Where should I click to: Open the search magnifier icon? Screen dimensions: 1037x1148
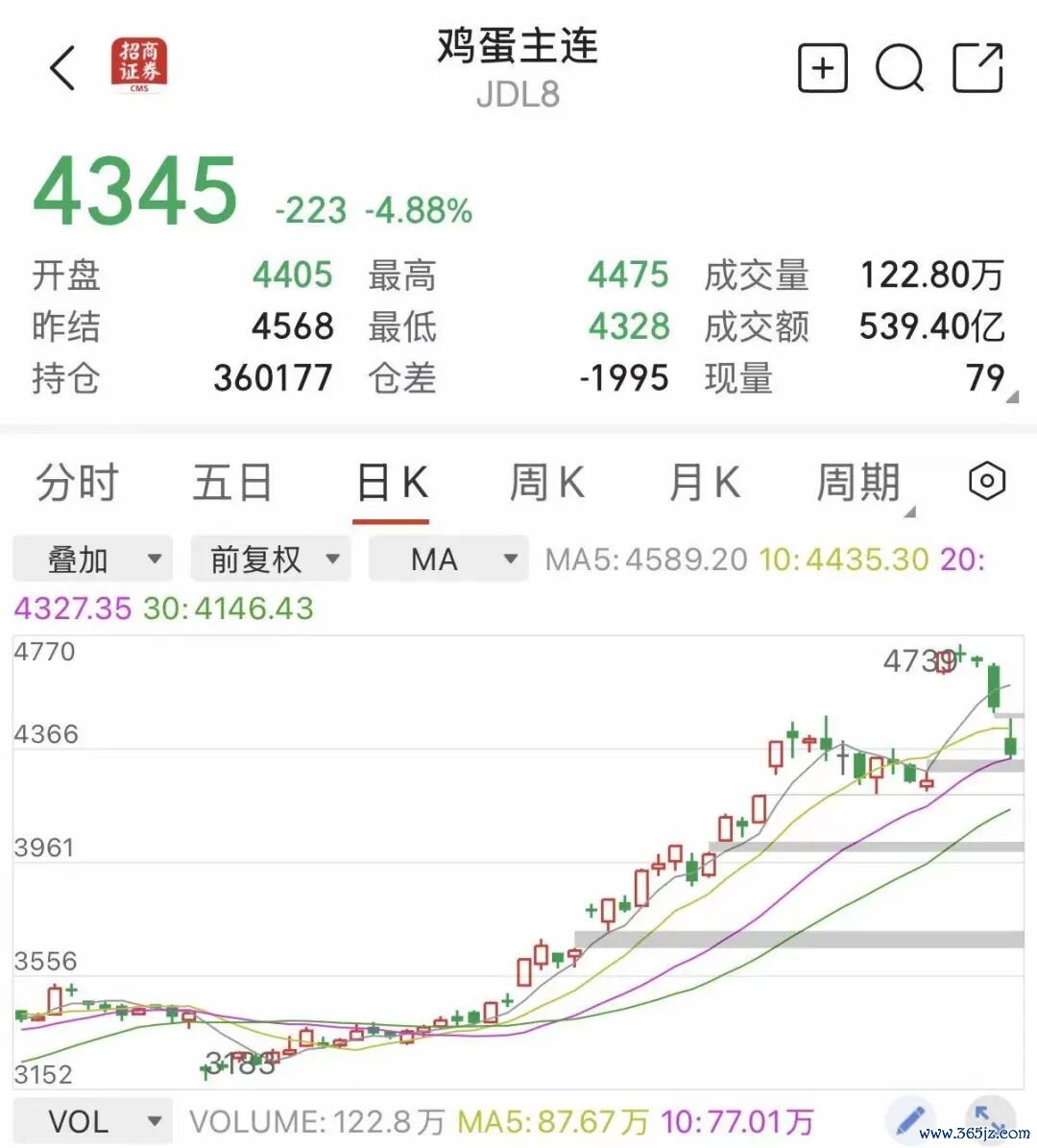click(x=900, y=68)
